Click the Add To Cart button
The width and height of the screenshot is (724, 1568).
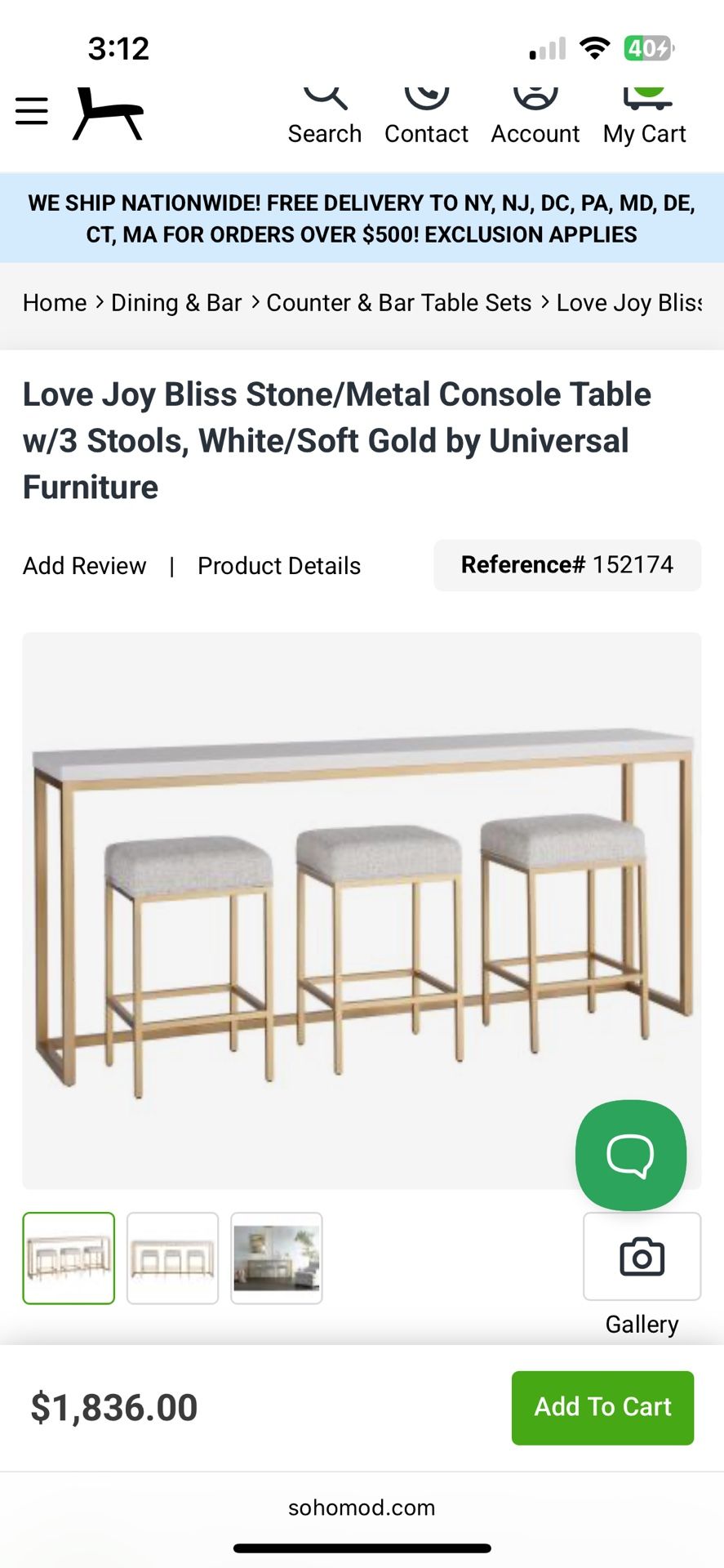pos(602,1407)
